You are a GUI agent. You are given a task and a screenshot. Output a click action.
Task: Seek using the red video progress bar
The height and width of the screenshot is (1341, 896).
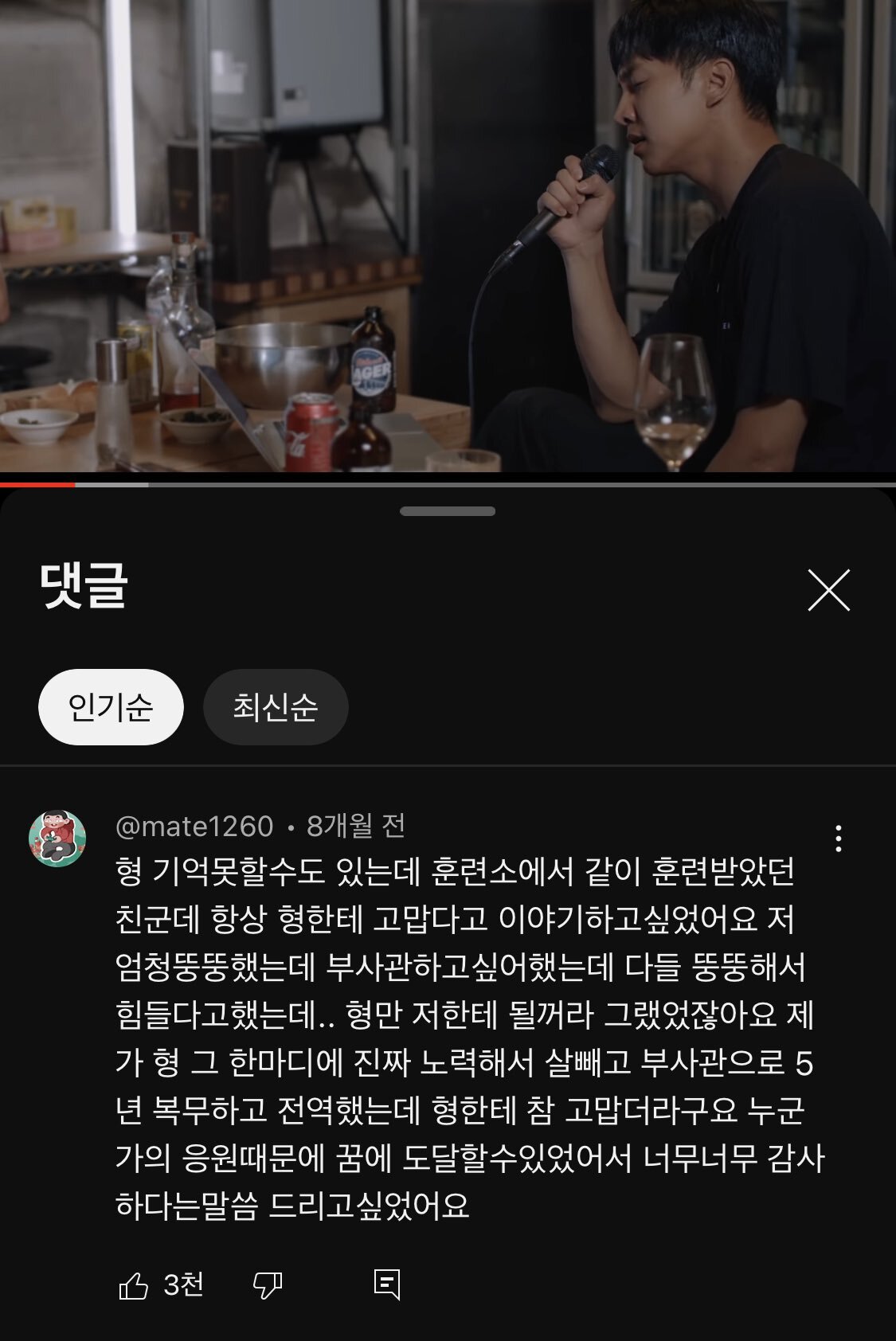[x=448, y=483]
